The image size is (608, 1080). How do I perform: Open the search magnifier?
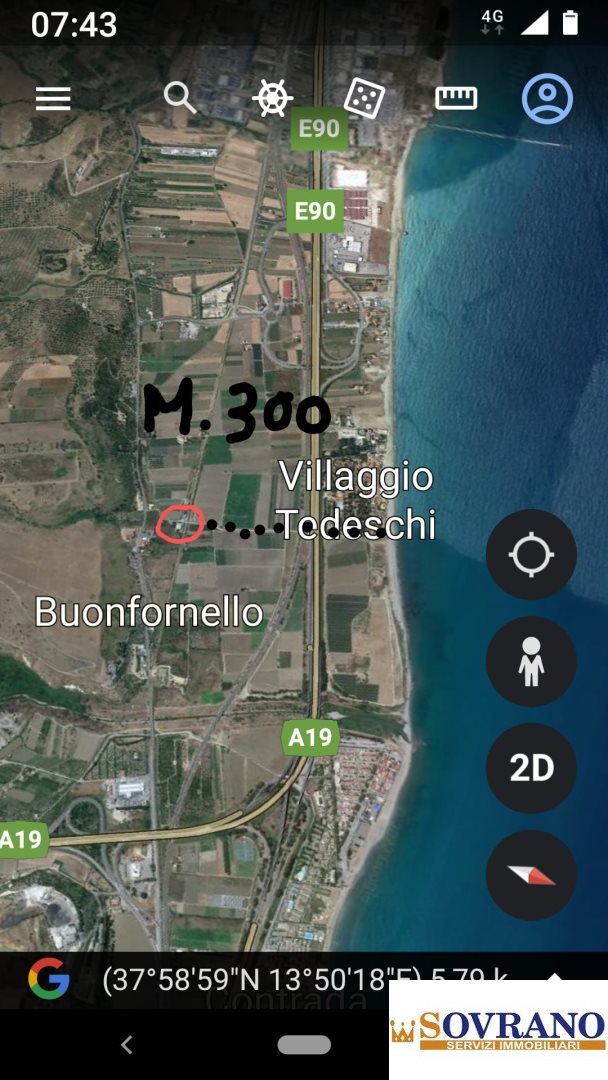coord(180,97)
